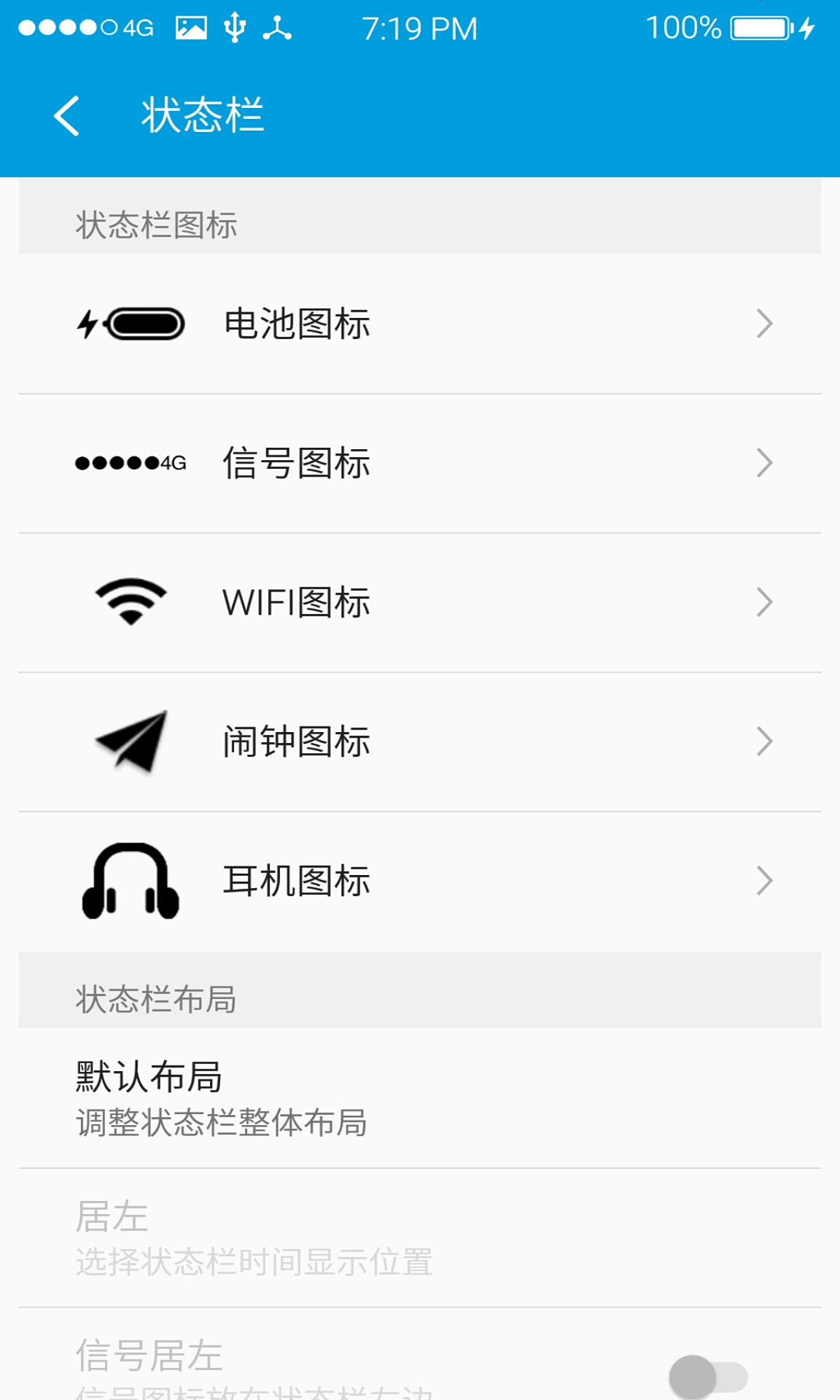Click the signal dots icon beside 信号图标
Viewport: 840px width, 1400px height.
point(130,462)
